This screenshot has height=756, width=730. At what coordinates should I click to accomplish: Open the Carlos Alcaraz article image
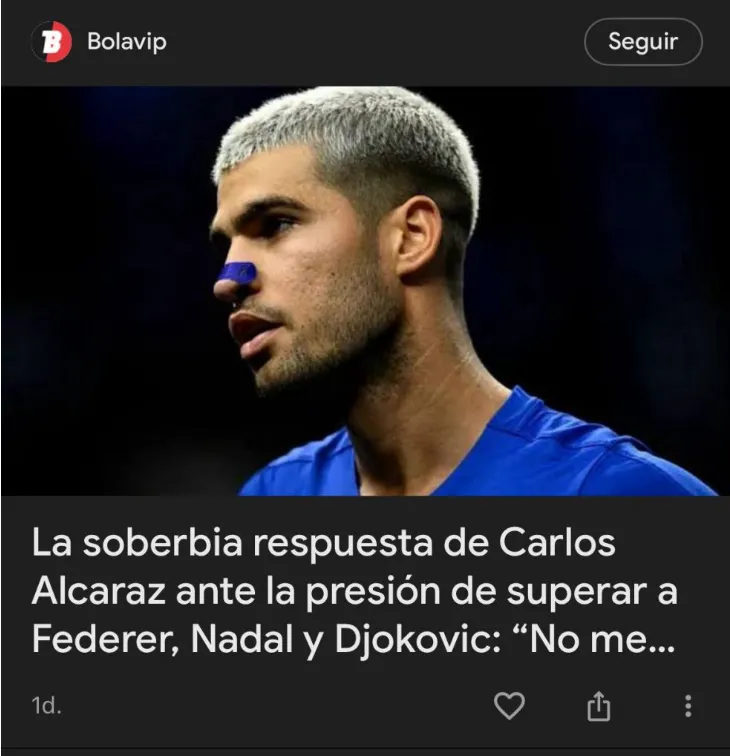coord(365,290)
